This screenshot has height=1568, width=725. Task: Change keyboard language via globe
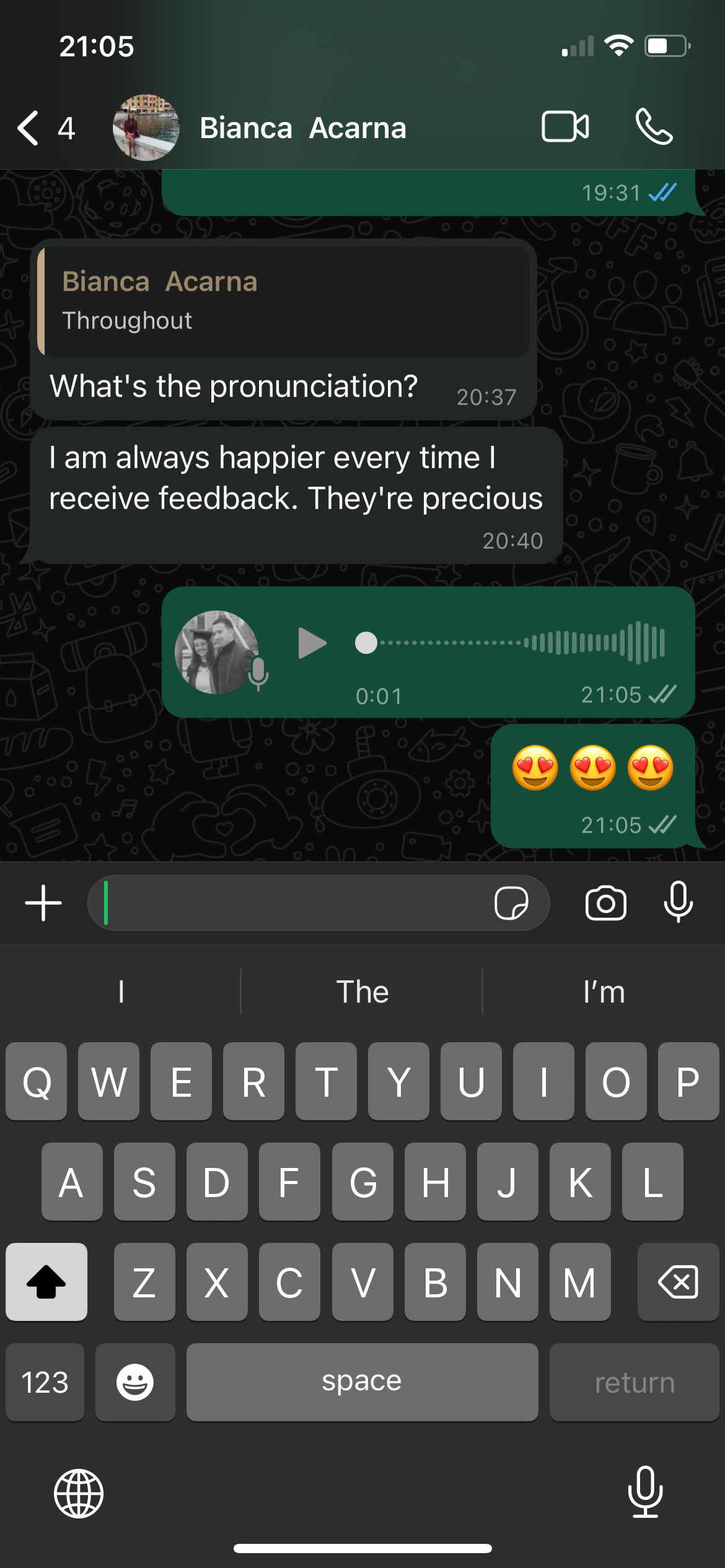pyautogui.click(x=79, y=1493)
